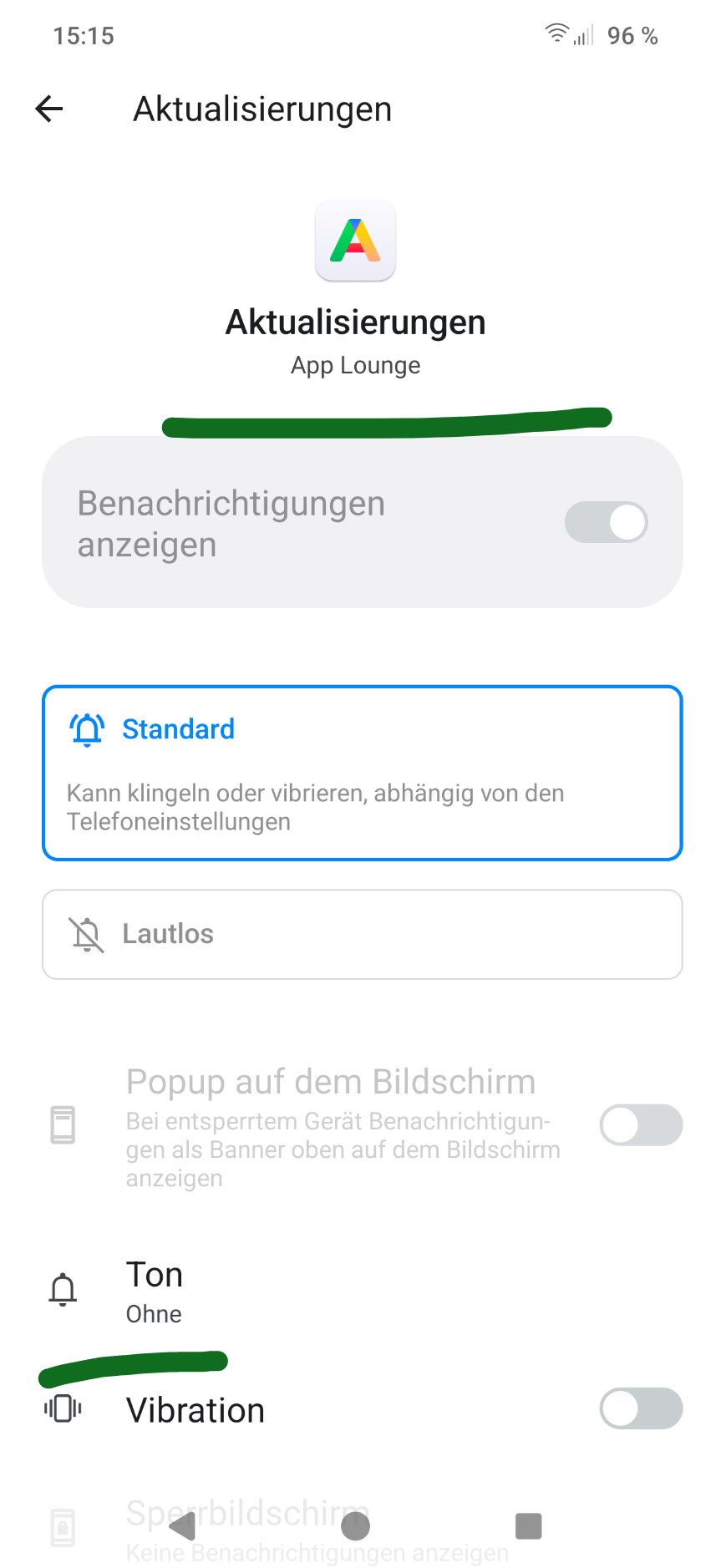
Task: Toggle Benachrichtigungen anzeigen switch
Action: coord(607,522)
